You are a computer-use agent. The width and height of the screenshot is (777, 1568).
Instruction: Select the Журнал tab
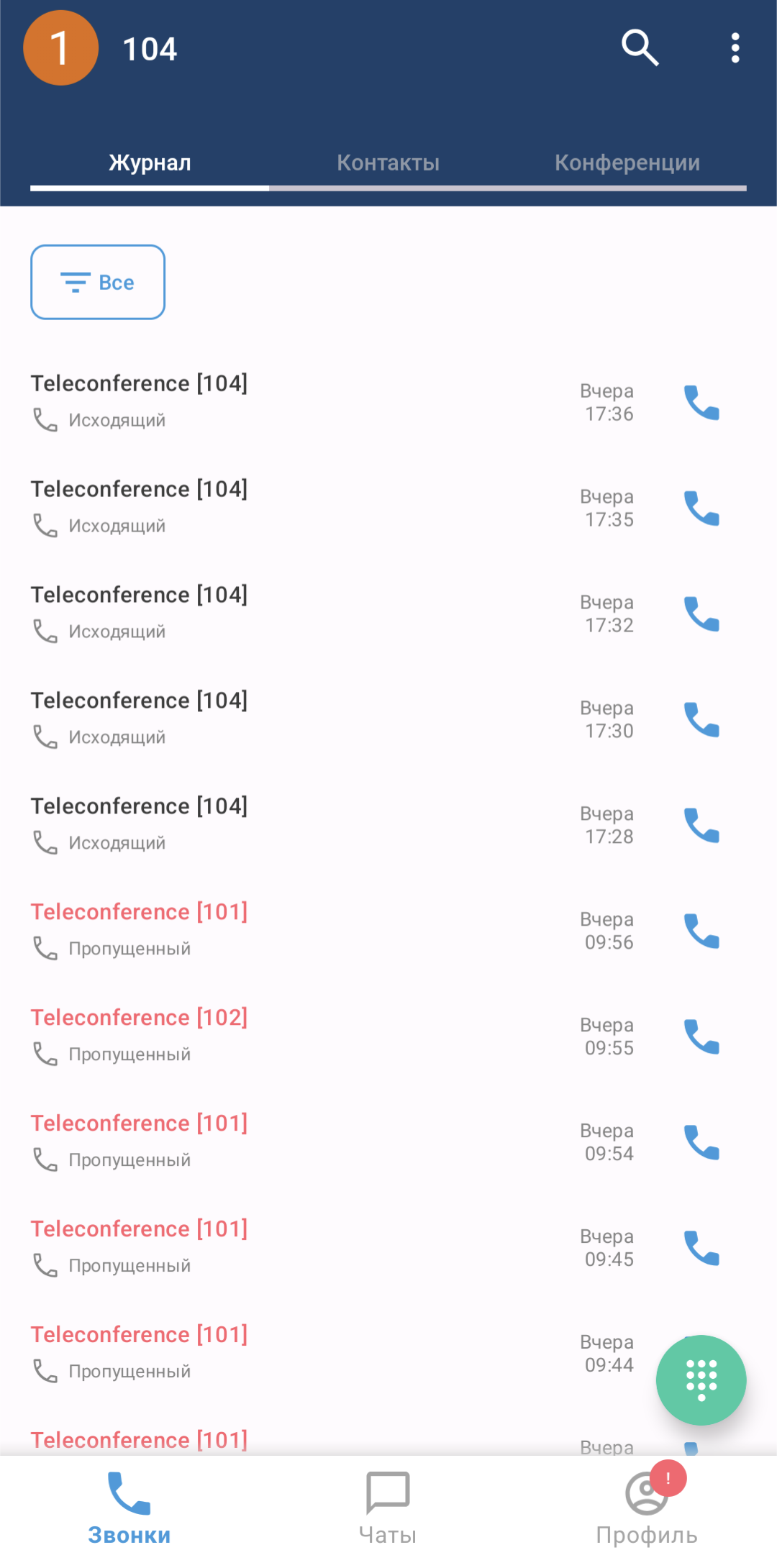[x=150, y=163]
